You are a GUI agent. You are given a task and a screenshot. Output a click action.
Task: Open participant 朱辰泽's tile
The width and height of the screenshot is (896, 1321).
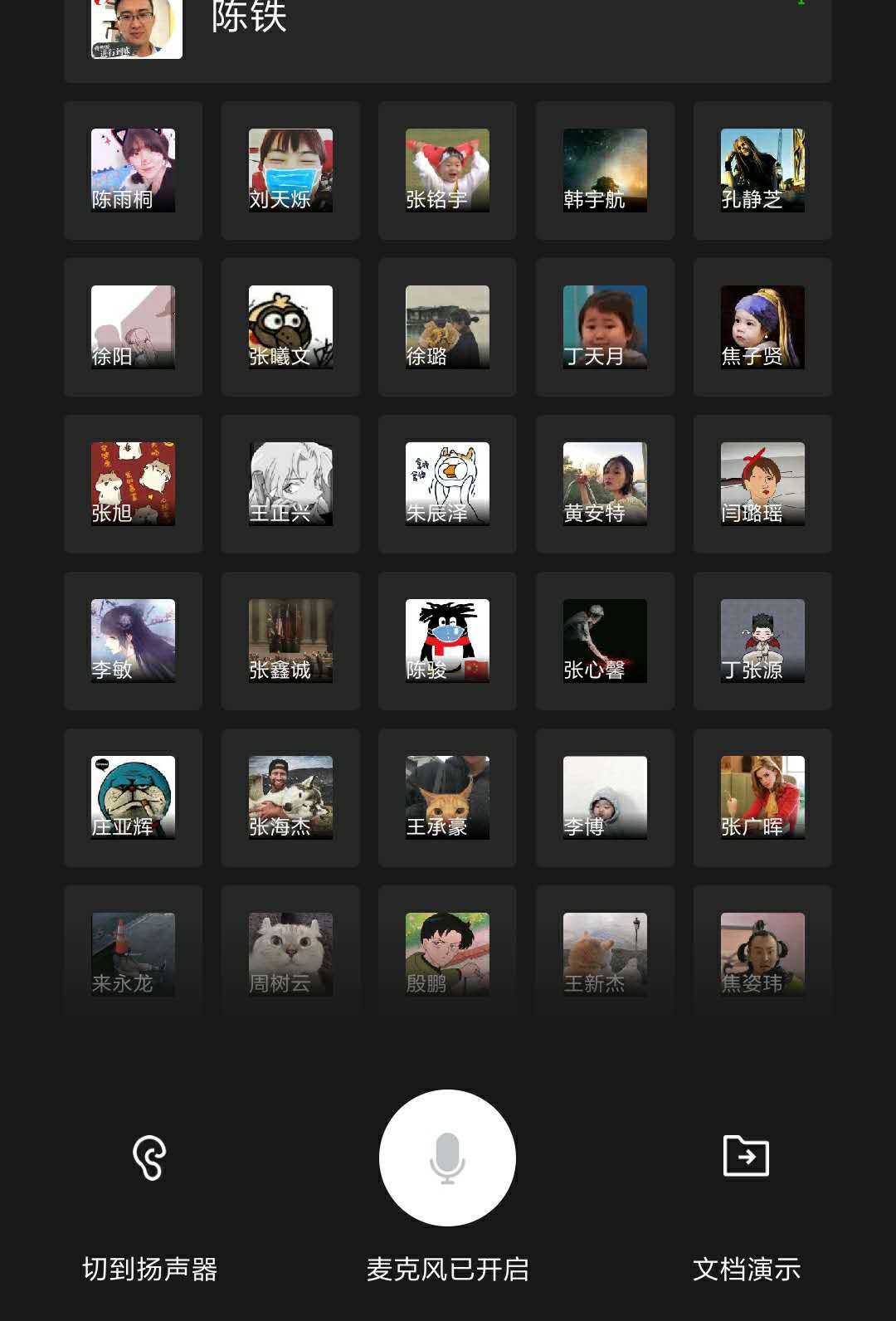[447, 484]
